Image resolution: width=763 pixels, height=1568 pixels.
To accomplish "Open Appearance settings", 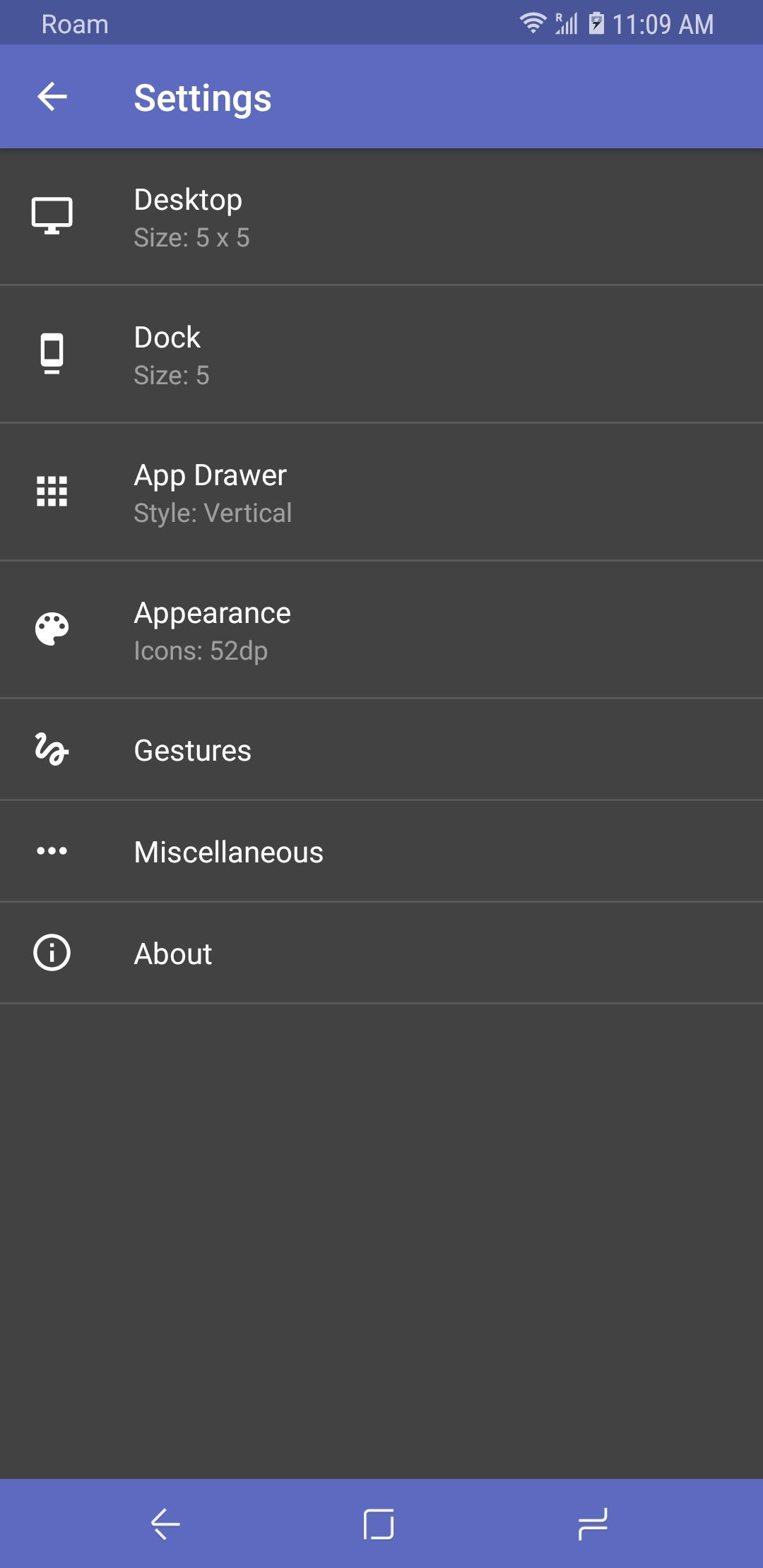I will point(381,630).
